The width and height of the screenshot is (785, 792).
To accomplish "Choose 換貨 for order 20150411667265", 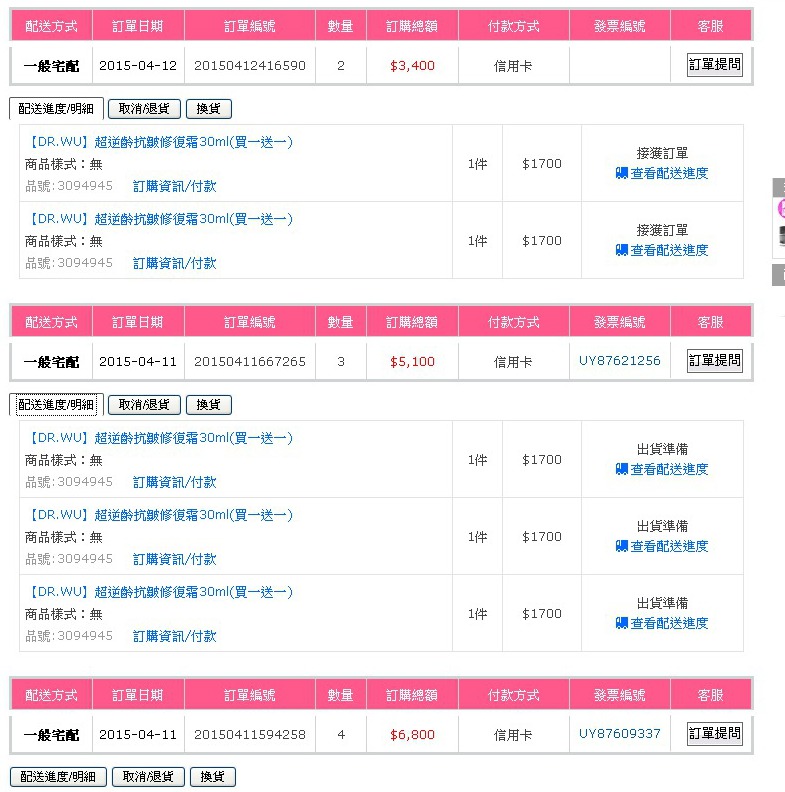I will 208,404.
